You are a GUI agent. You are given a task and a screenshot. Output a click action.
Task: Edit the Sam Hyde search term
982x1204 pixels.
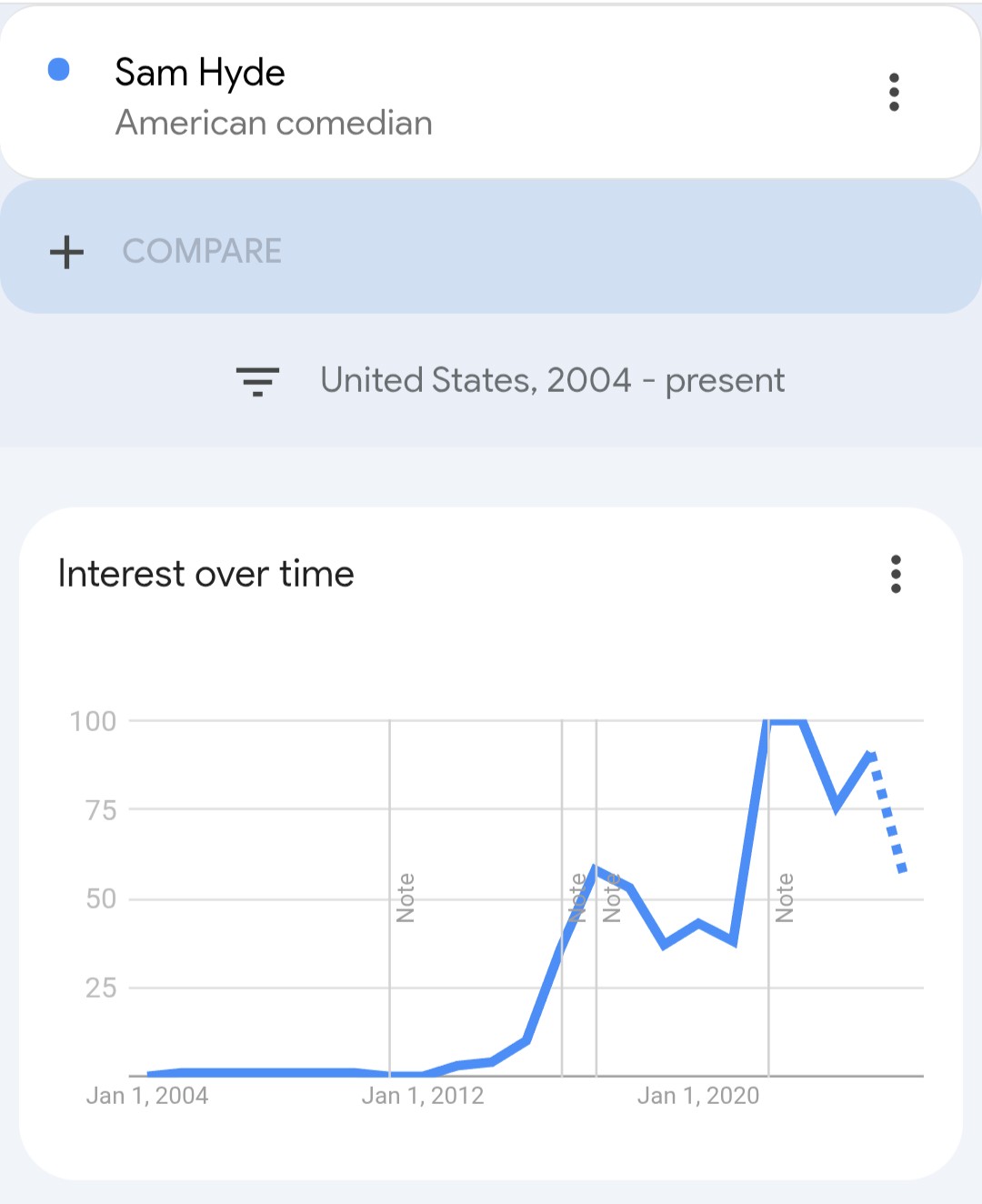coord(274,96)
